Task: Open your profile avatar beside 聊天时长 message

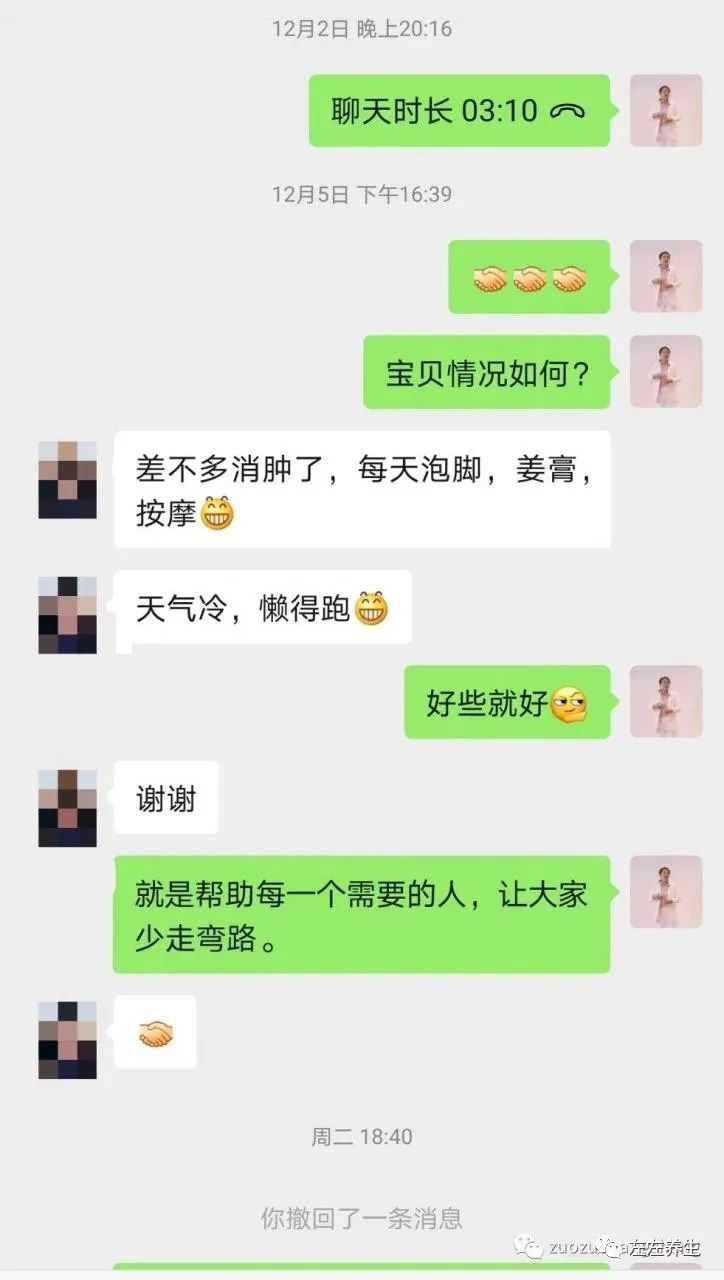Action: 666,110
